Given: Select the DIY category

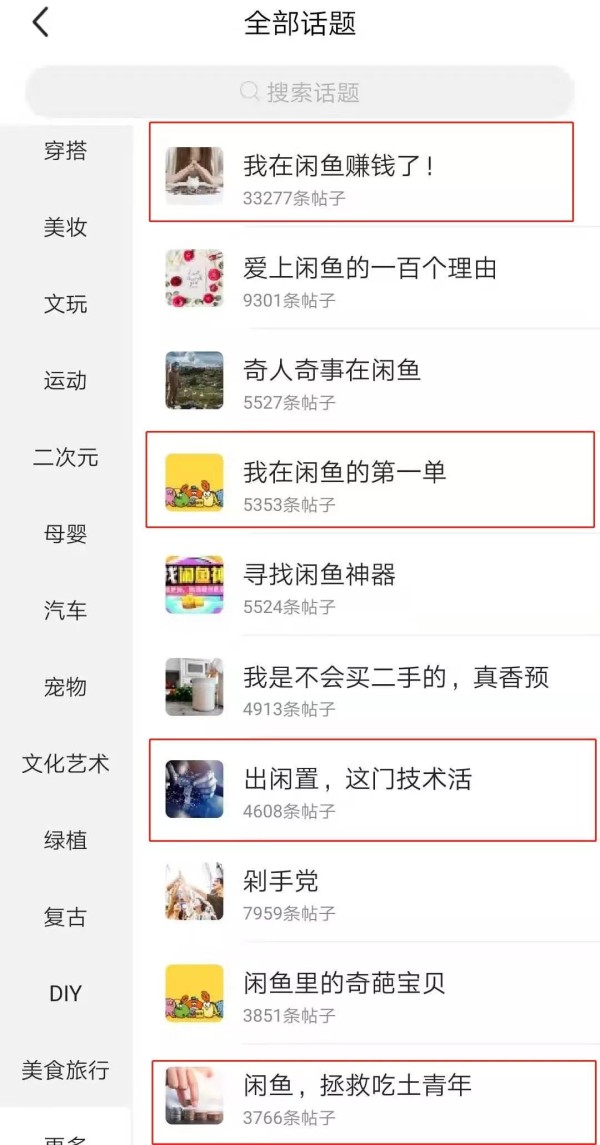Looking at the screenshot, I should (x=65, y=994).
